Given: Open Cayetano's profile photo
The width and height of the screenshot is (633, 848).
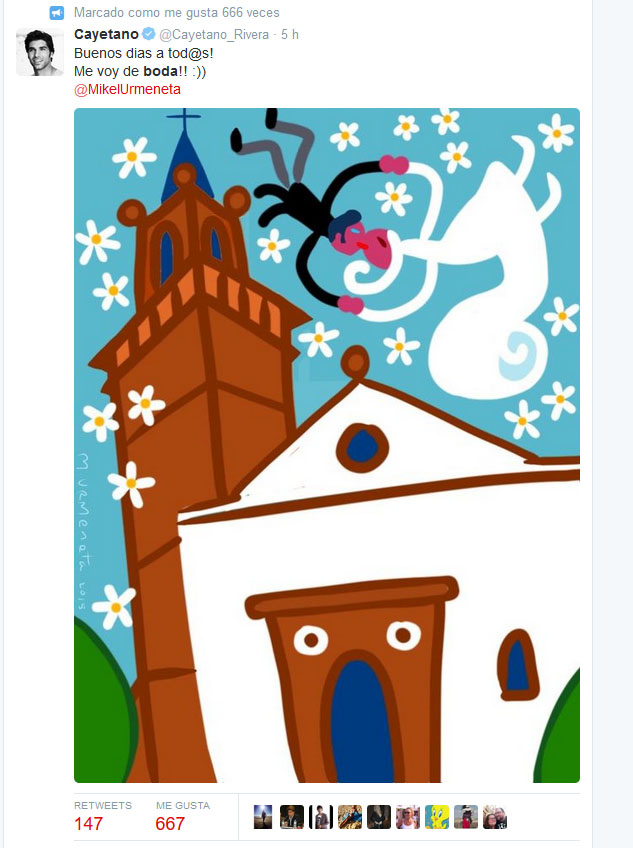Looking at the screenshot, I should tap(40, 52).
